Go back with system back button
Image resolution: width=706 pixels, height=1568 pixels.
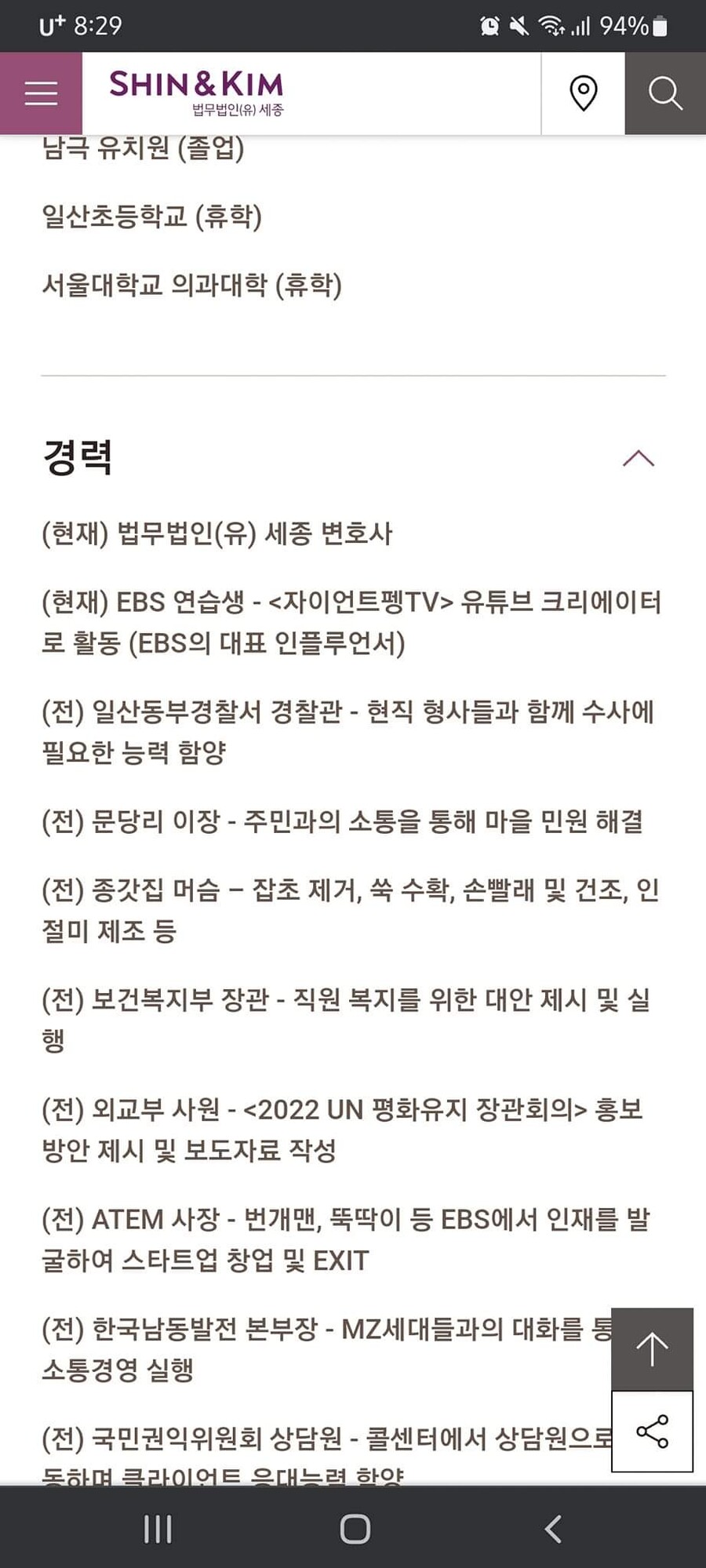click(553, 1529)
